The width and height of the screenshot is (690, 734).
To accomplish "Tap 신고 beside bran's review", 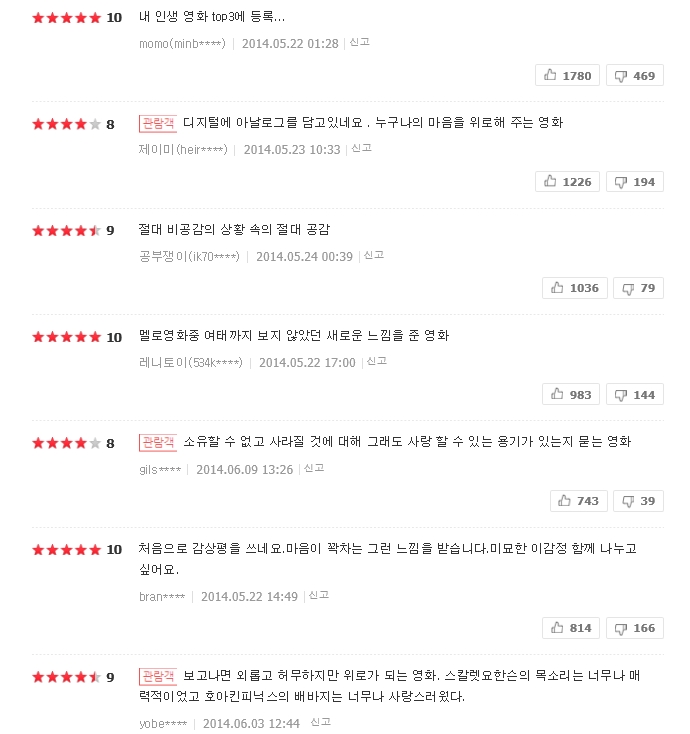I will click(319, 595).
